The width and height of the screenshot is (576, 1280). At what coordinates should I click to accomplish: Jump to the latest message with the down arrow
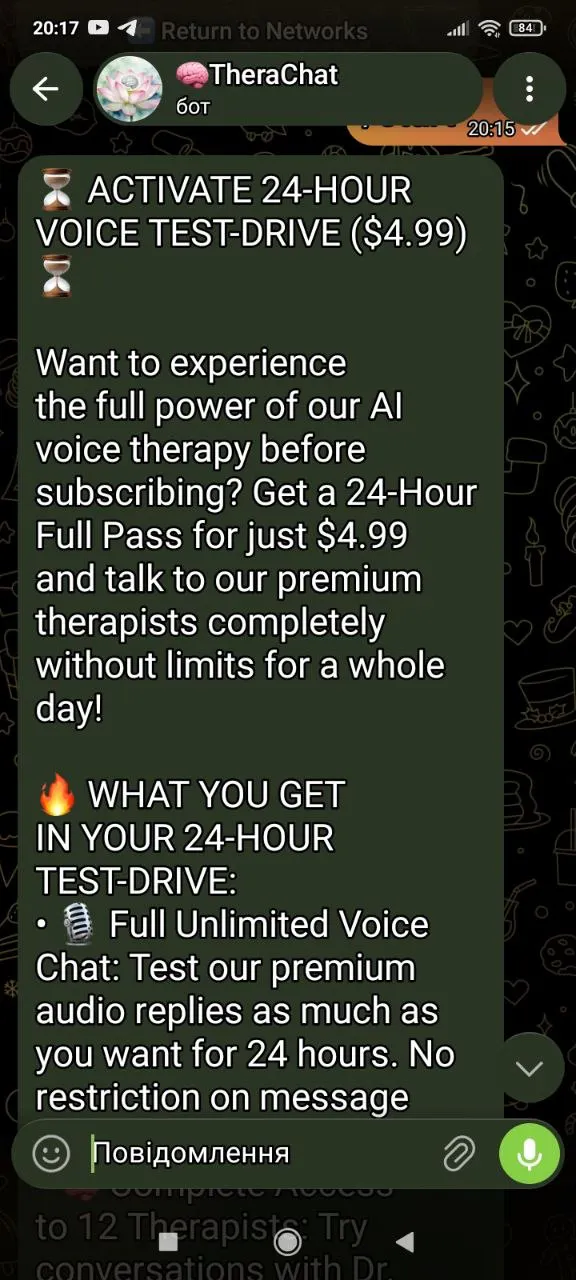click(x=529, y=1069)
